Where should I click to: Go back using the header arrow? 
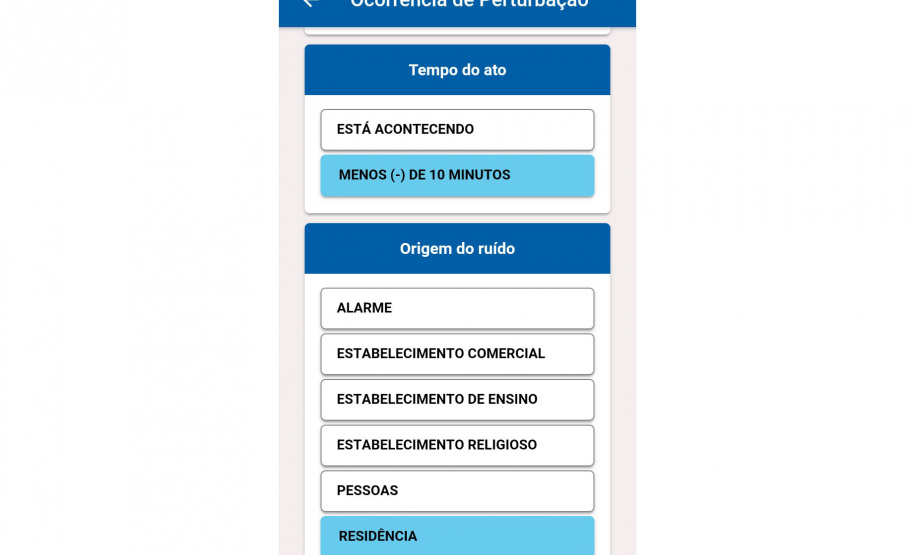311,3
